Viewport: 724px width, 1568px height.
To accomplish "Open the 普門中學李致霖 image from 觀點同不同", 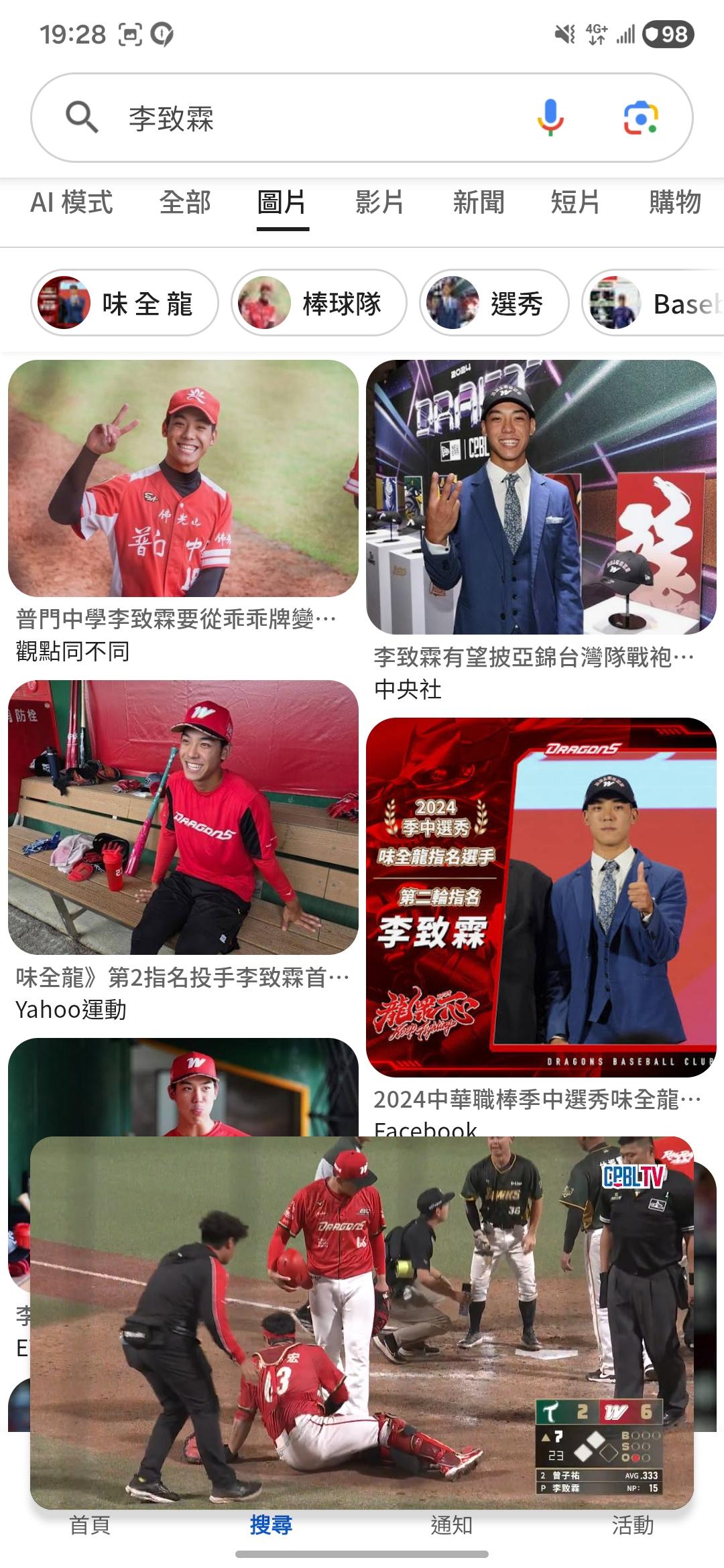I will [183, 478].
